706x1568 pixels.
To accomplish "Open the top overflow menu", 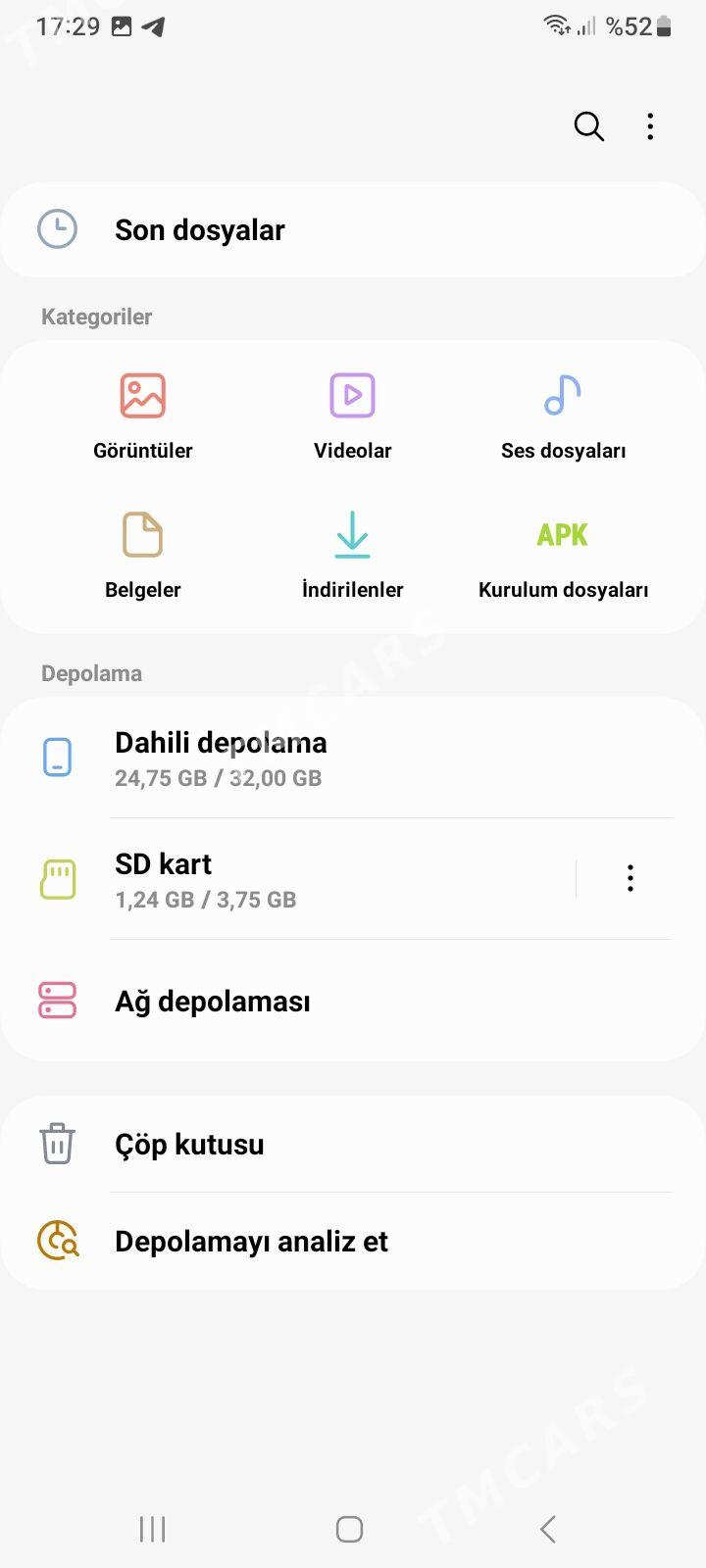I will (x=650, y=126).
